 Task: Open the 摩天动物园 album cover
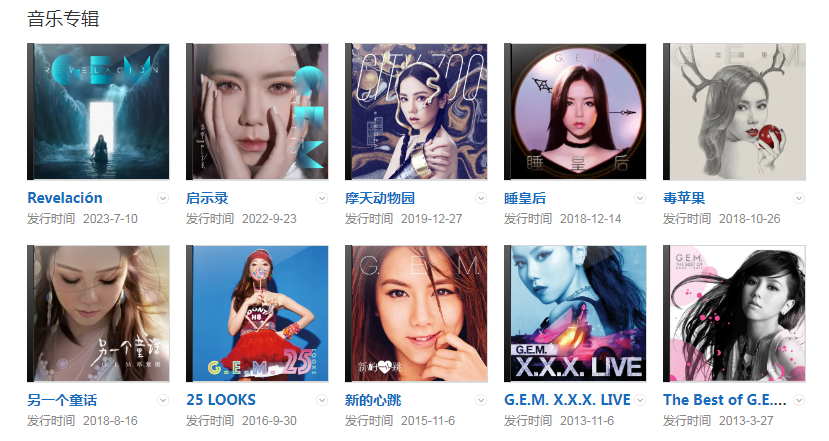pos(416,111)
